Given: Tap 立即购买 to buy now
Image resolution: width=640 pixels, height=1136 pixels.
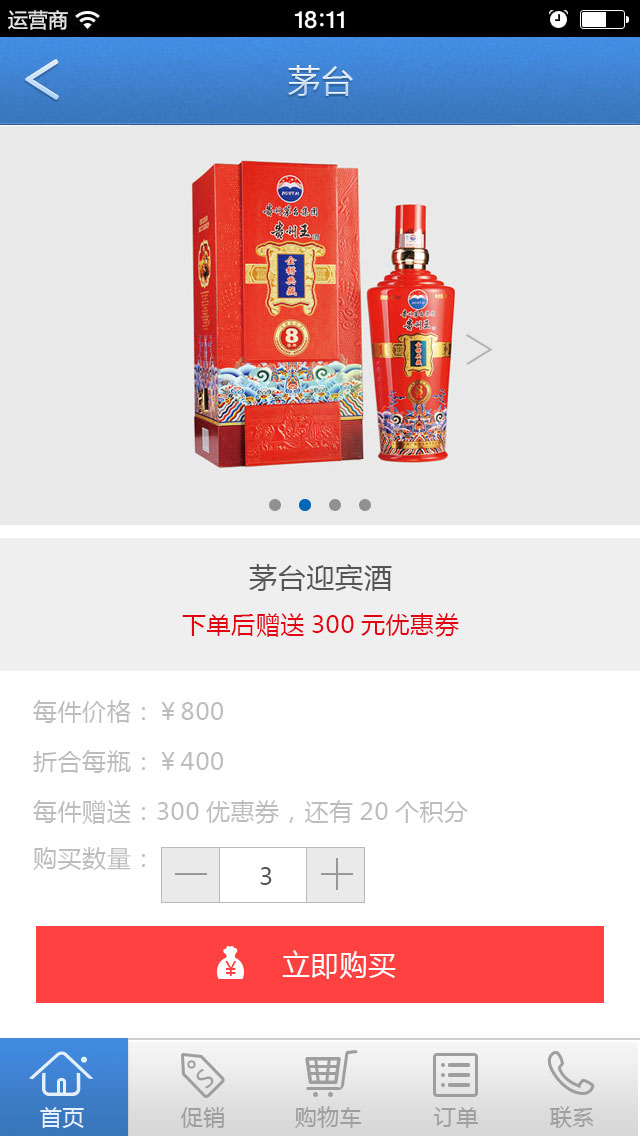Looking at the screenshot, I should 320,964.
